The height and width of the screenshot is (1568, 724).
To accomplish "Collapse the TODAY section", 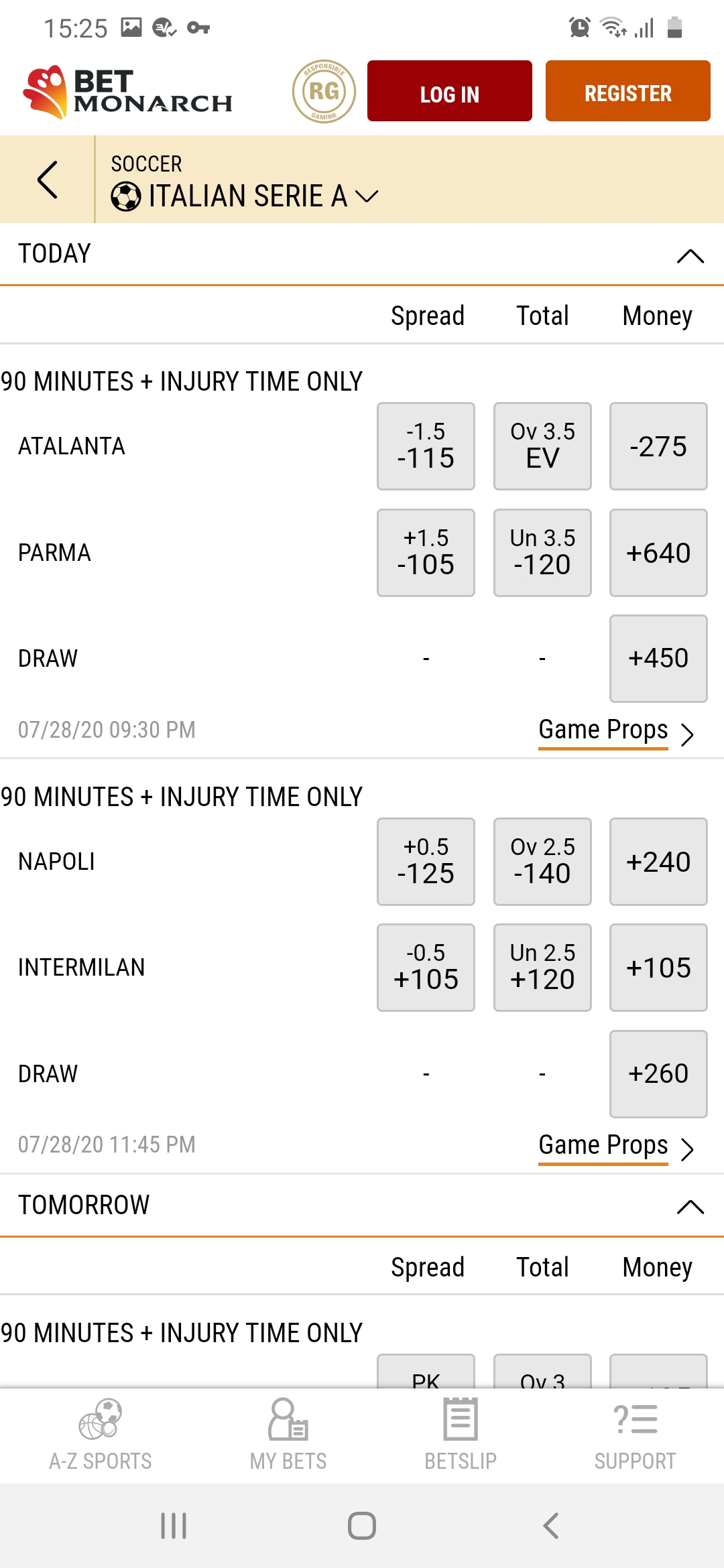I will pos(690,255).
